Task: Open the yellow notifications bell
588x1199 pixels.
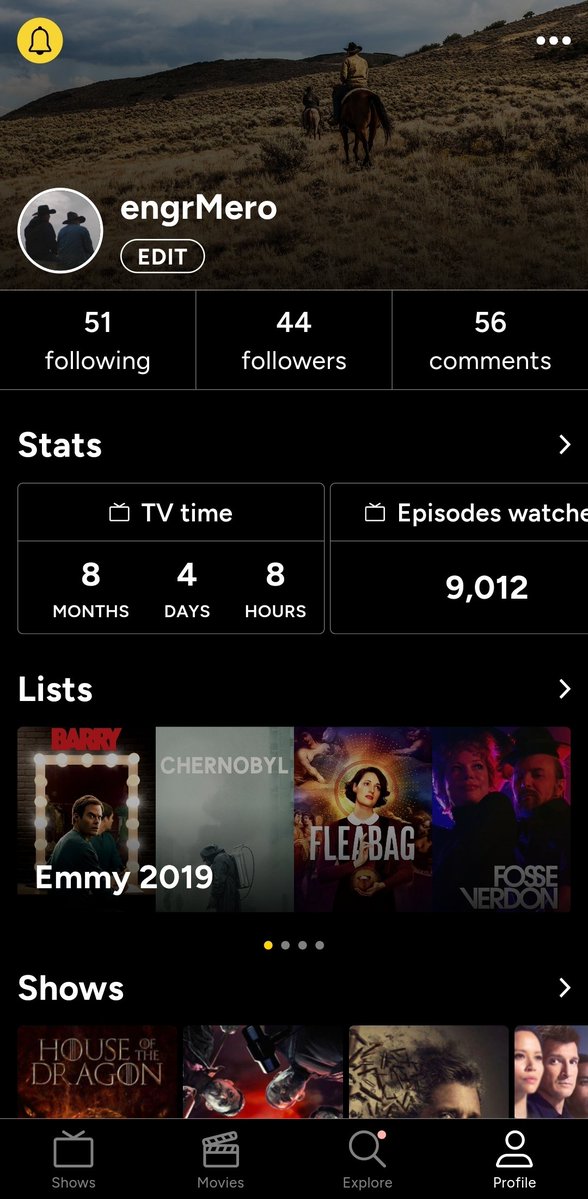Action: (x=40, y=41)
